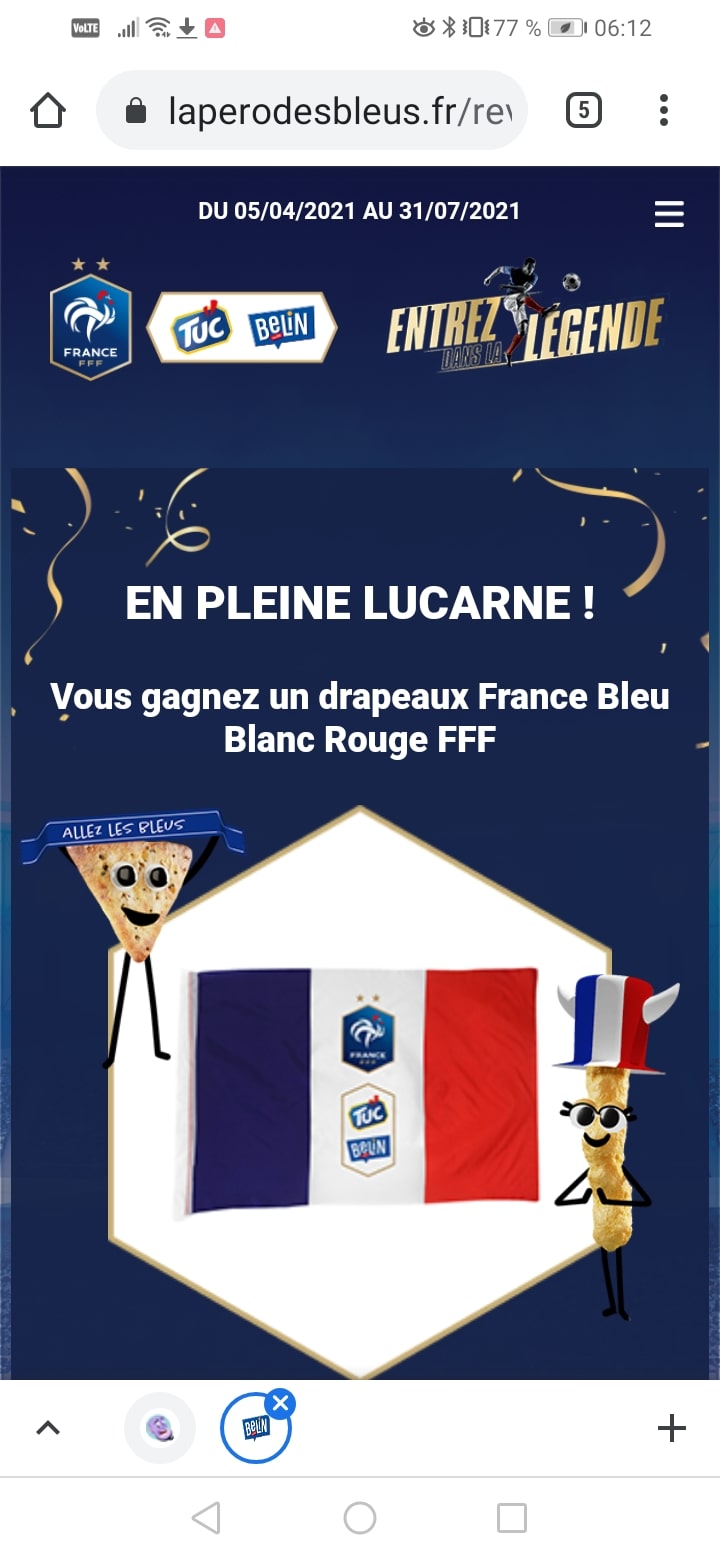Add a new tab with the plus button
This screenshot has width=720, height=1560.
pyautogui.click(x=671, y=1428)
